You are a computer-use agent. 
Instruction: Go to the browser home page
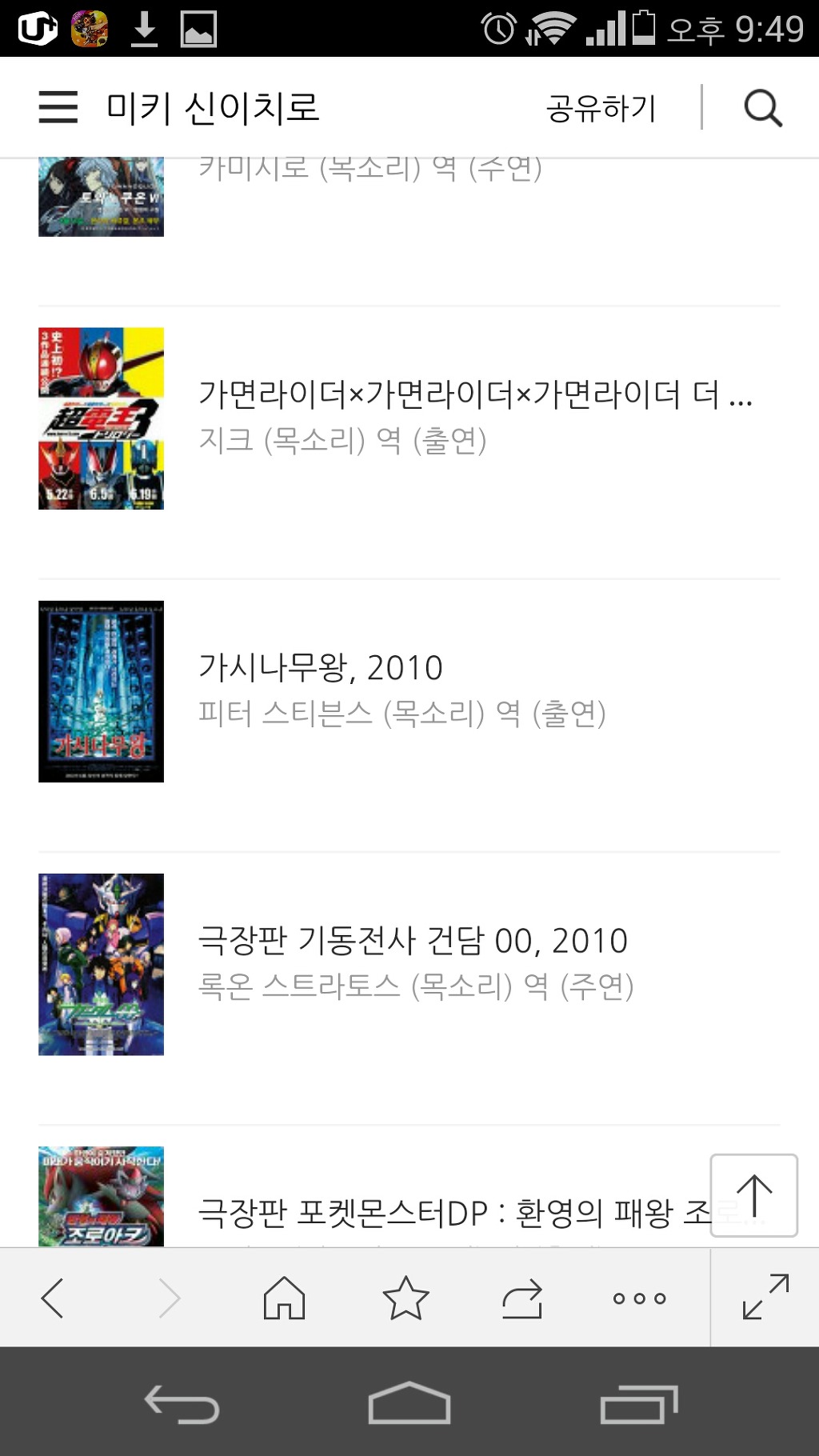tap(285, 1298)
